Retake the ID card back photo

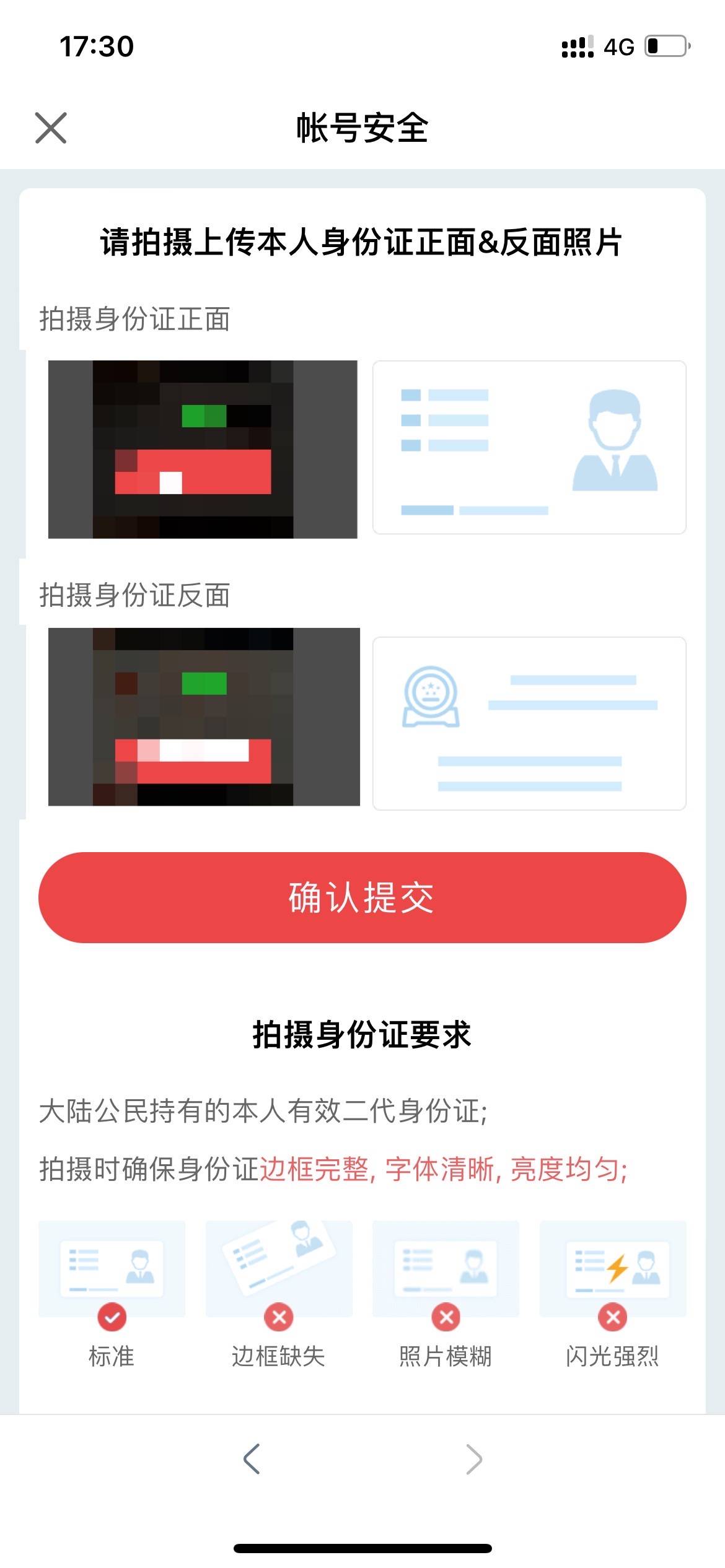[204, 716]
